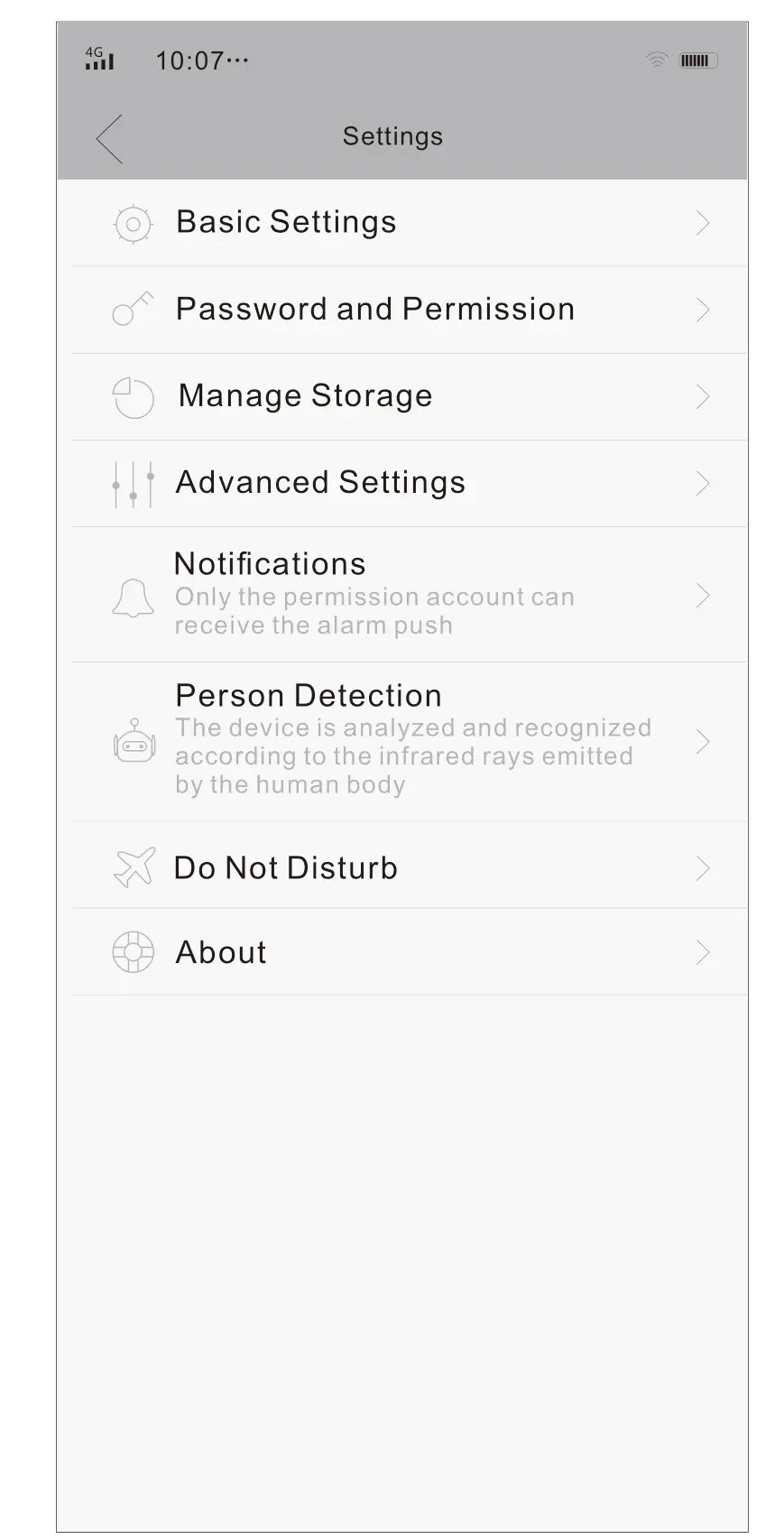Open Advanced Settings

point(320,482)
